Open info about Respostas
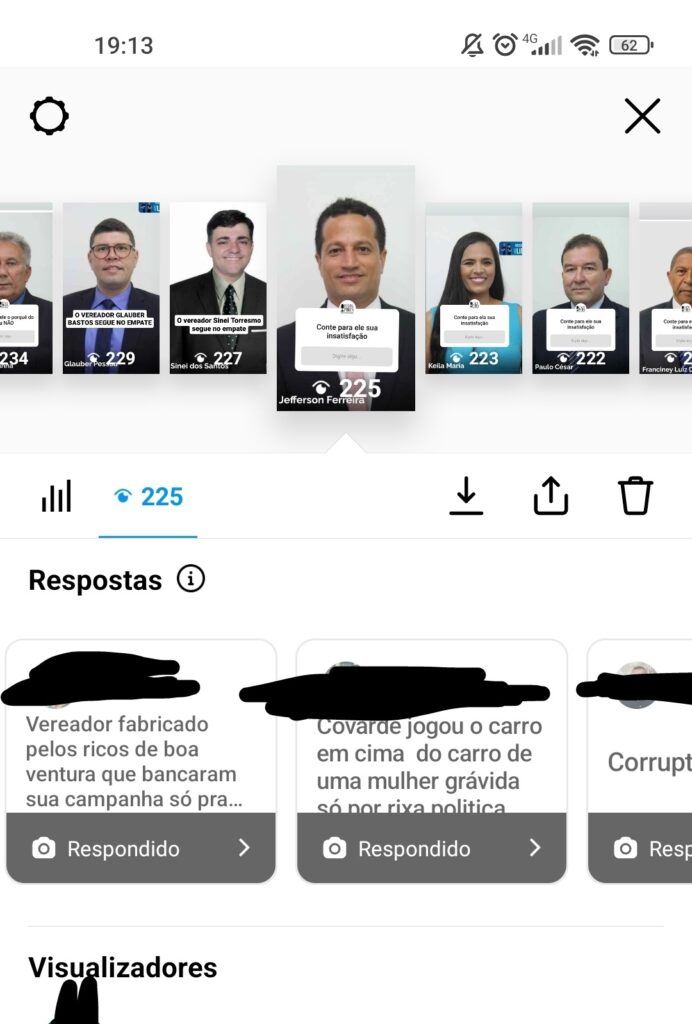The image size is (692, 1024). (191, 579)
